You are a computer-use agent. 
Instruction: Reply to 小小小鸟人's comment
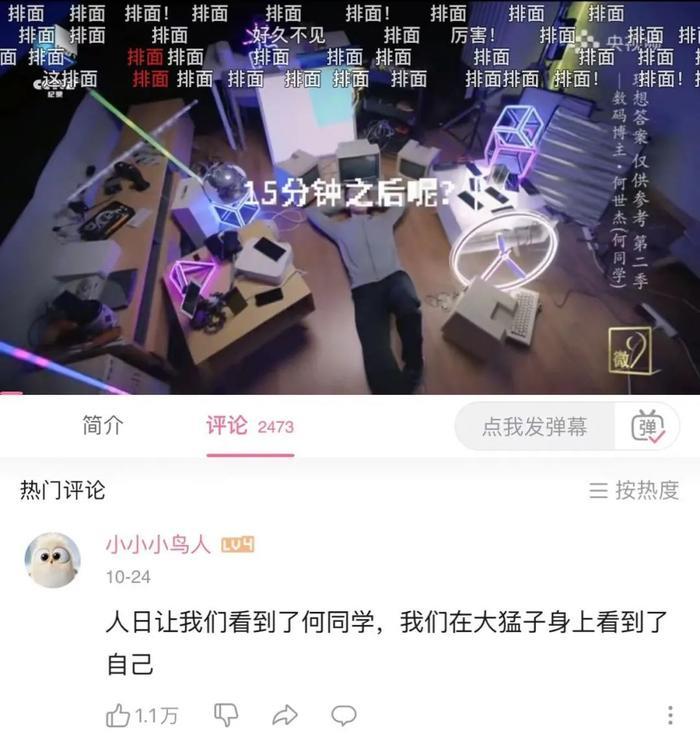point(344,715)
